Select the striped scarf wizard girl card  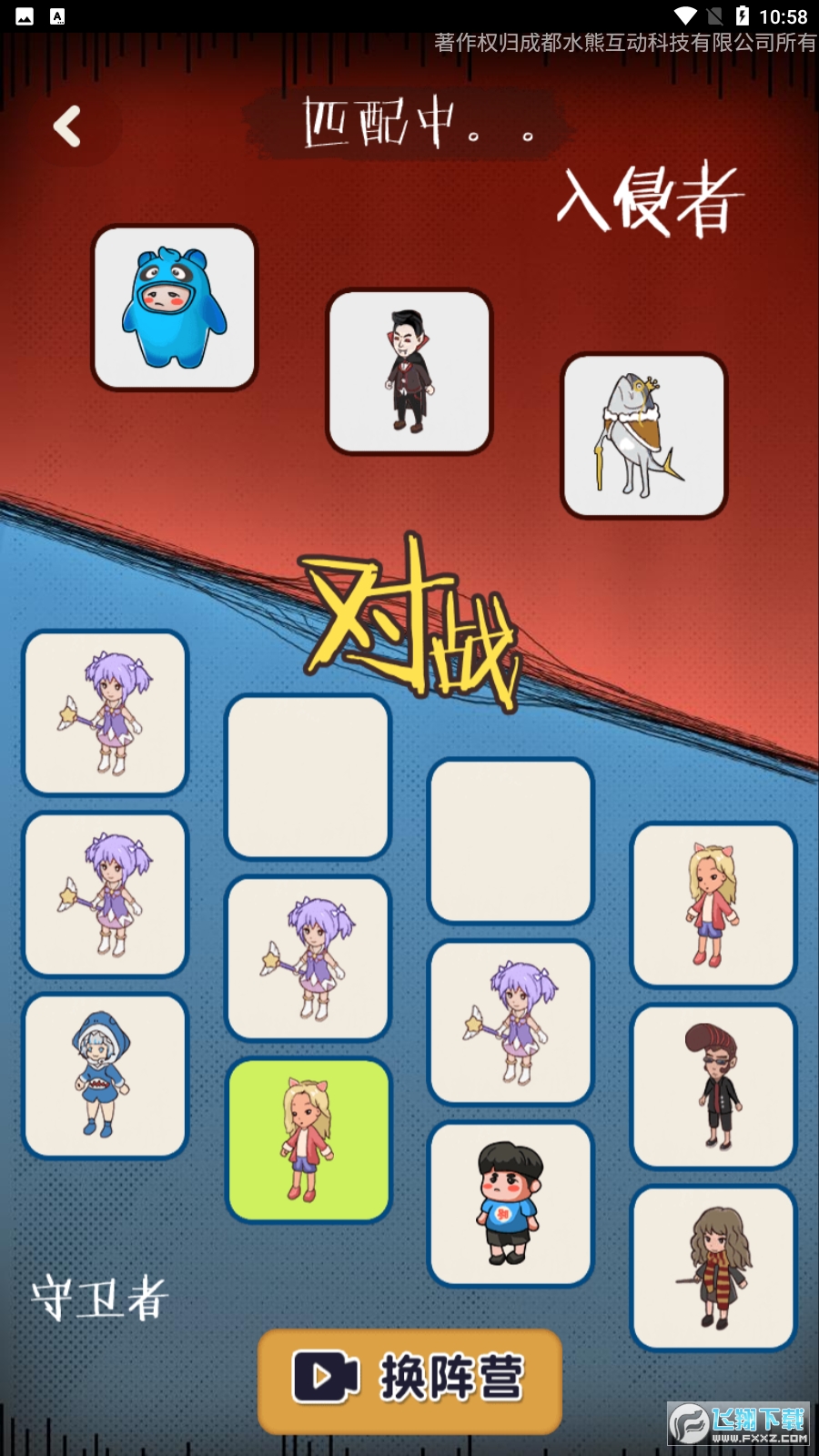(x=713, y=1269)
